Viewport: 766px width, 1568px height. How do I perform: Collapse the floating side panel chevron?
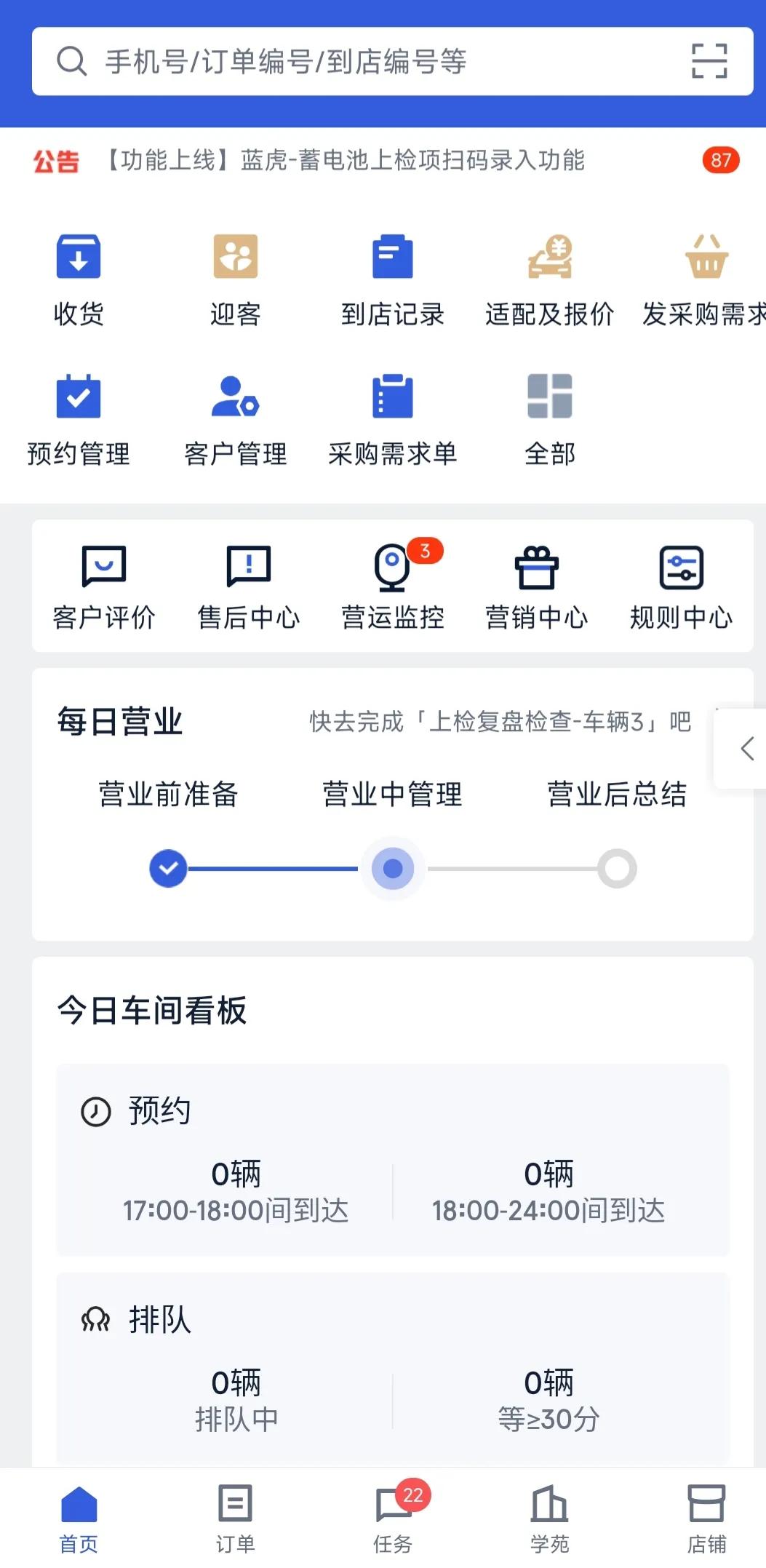tap(747, 748)
